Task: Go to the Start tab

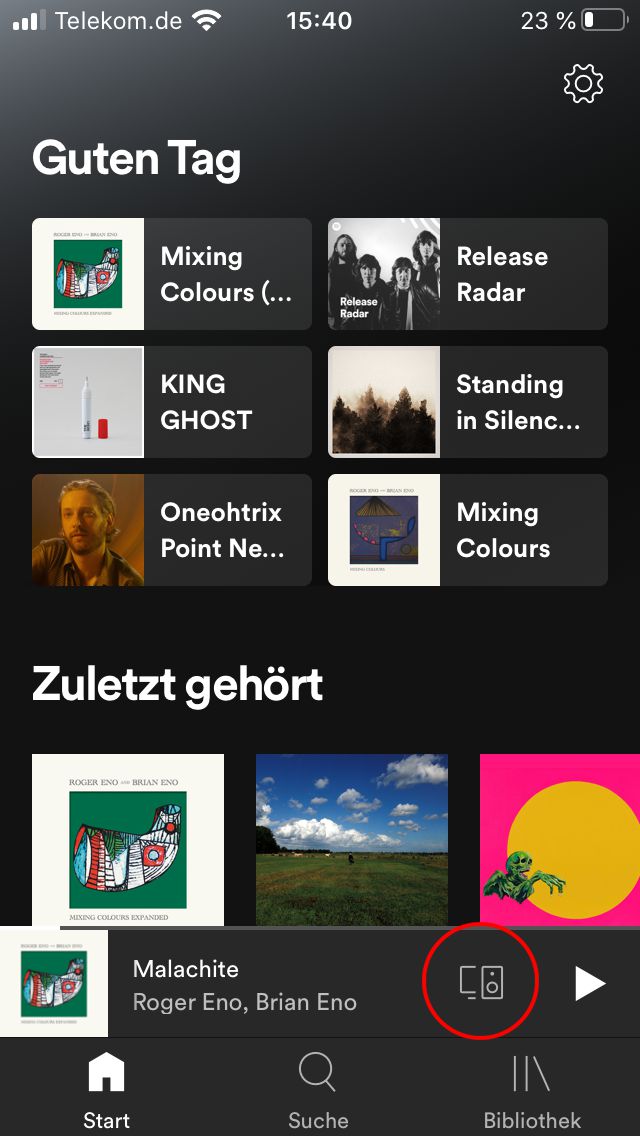Action: point(107,1090)
